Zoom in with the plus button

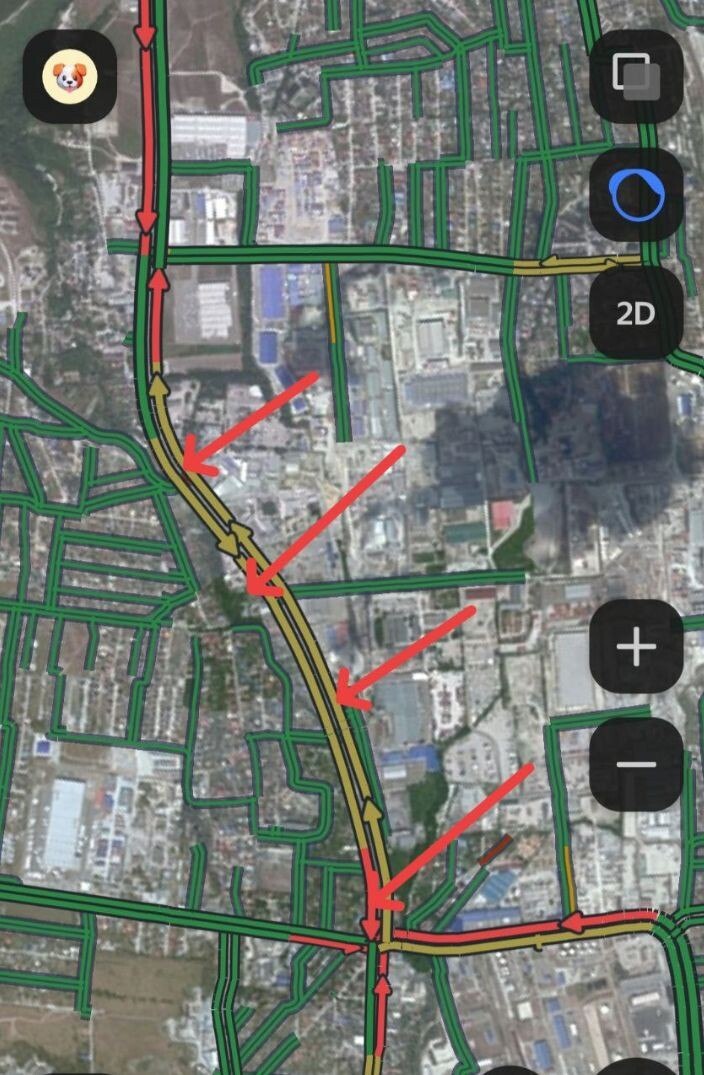click(x=636, y=647)
